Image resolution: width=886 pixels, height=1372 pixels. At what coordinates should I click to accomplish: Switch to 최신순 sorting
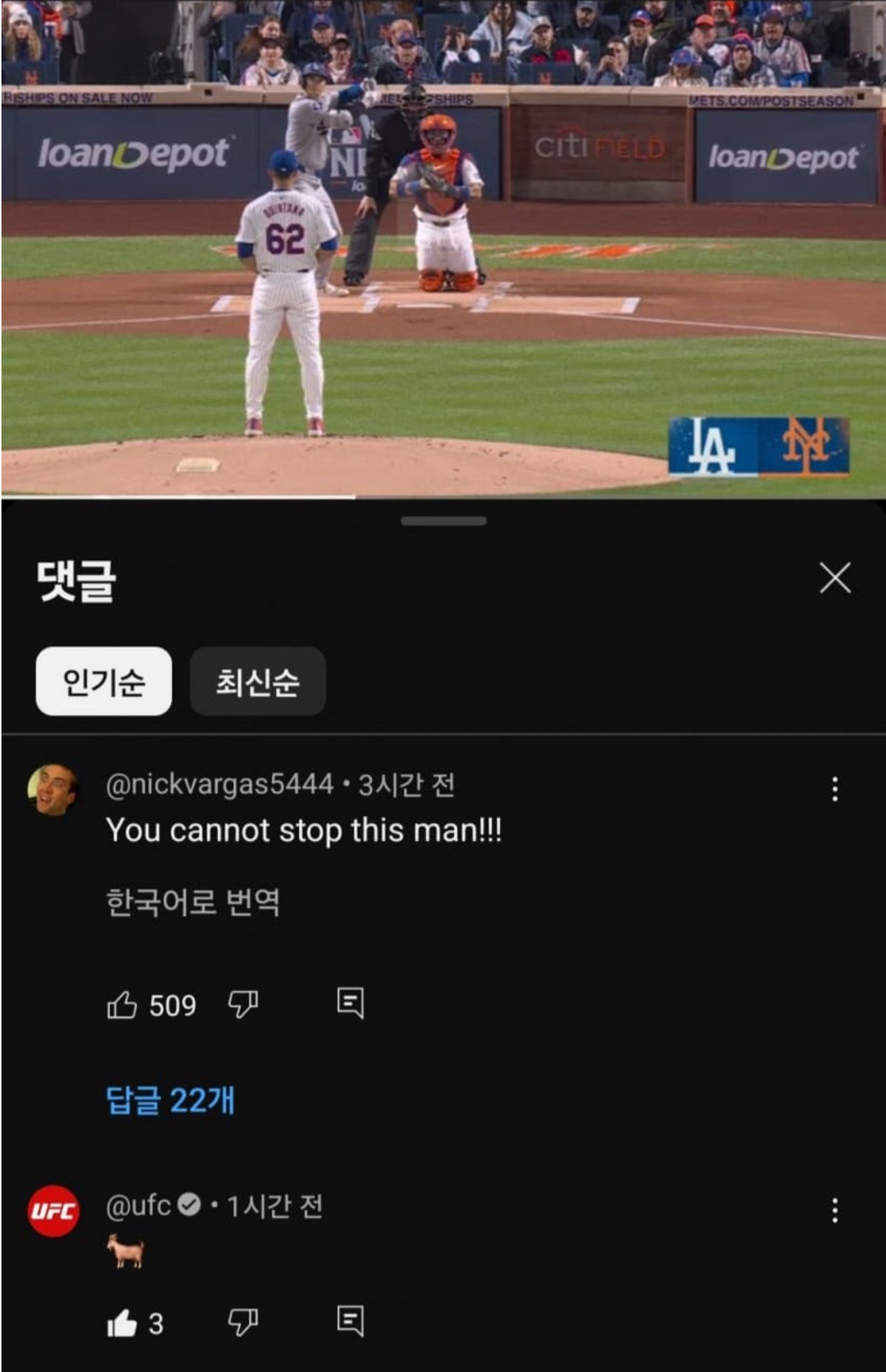click(x=257, y=681)
